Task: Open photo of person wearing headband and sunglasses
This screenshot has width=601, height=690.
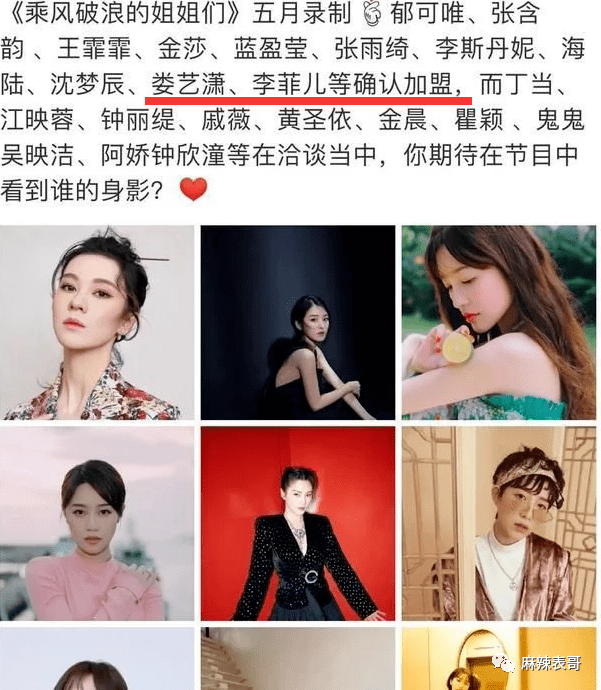Action: [x=498, y=524]
